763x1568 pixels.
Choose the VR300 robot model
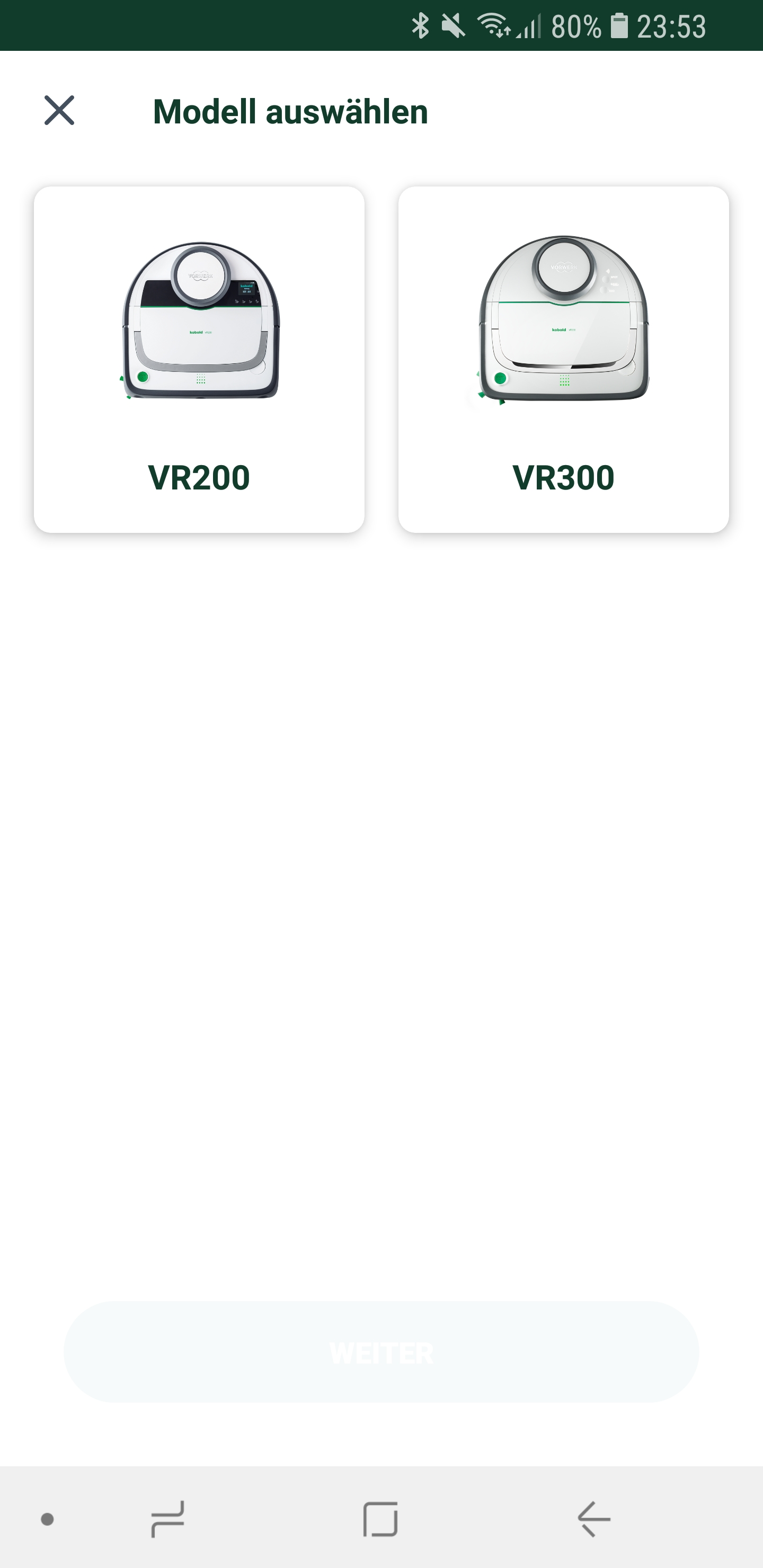pyautogui.click(x=563, y=359)
